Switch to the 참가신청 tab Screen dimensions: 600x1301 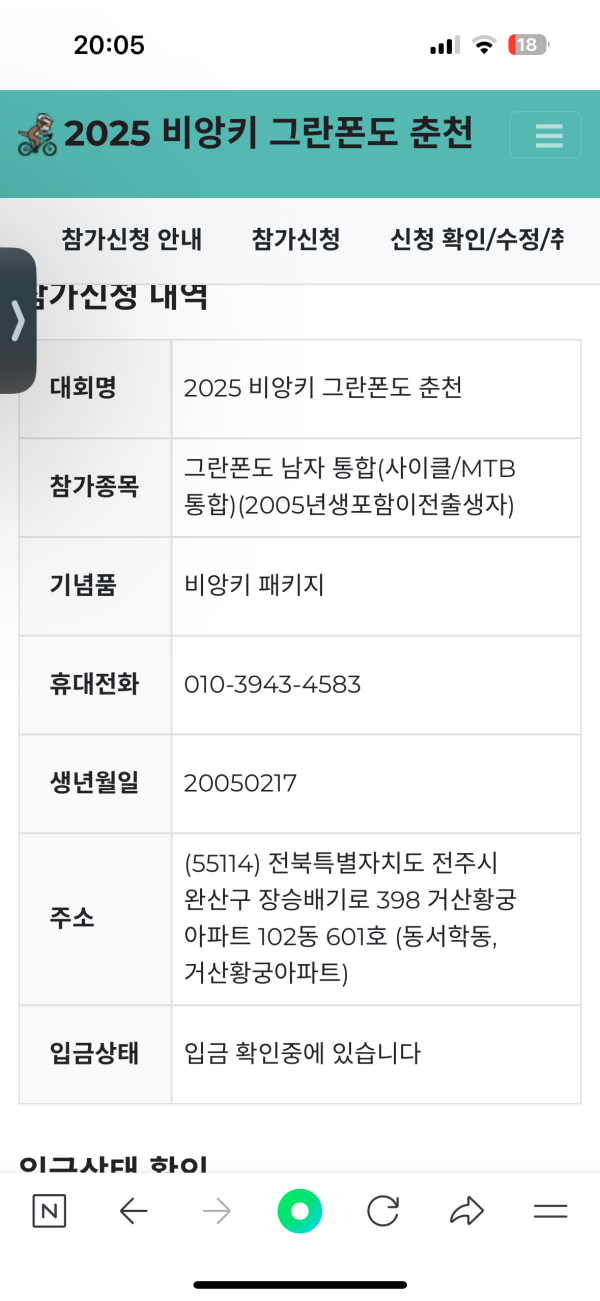(x=296, y=240)
